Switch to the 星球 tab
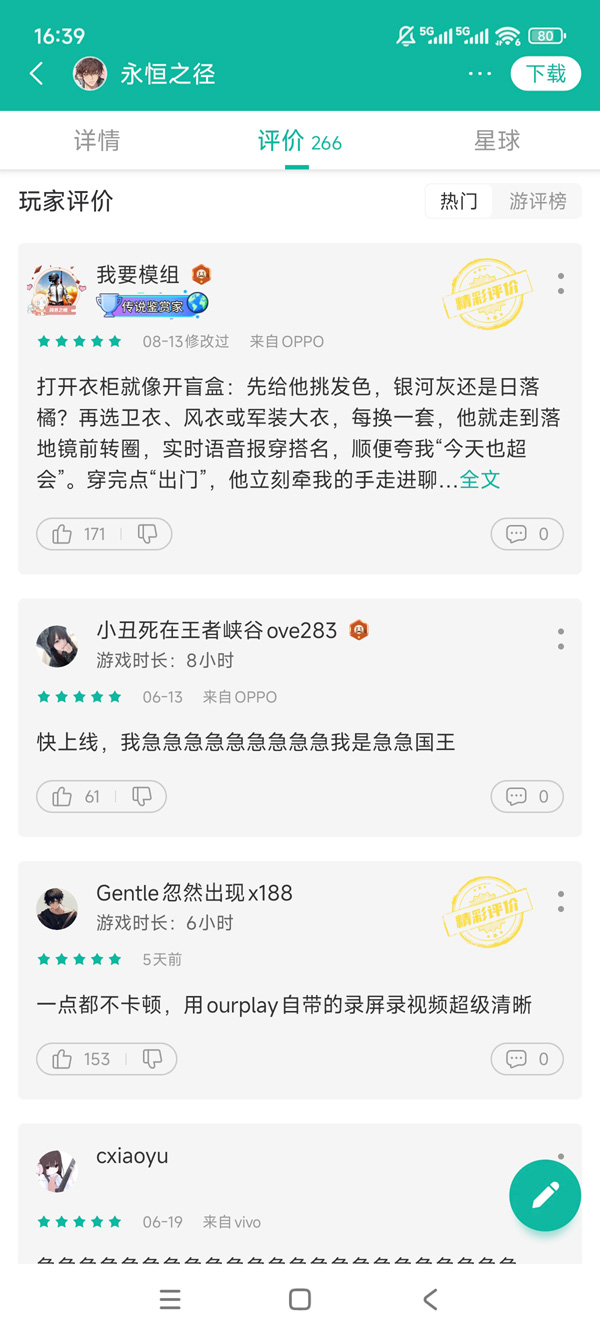The image size is (600, 1335). [x=497, y=141]
